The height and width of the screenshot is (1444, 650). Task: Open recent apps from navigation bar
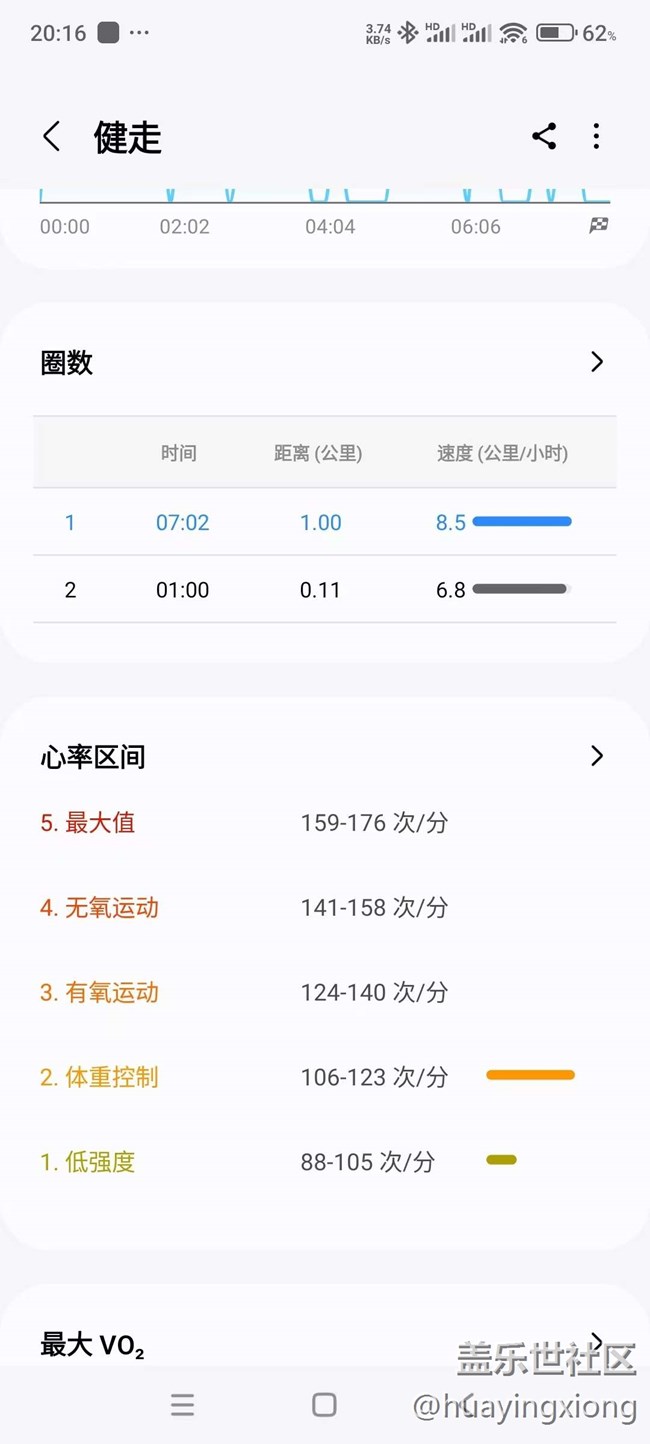pyautogui.click(x=182, y=1405)
